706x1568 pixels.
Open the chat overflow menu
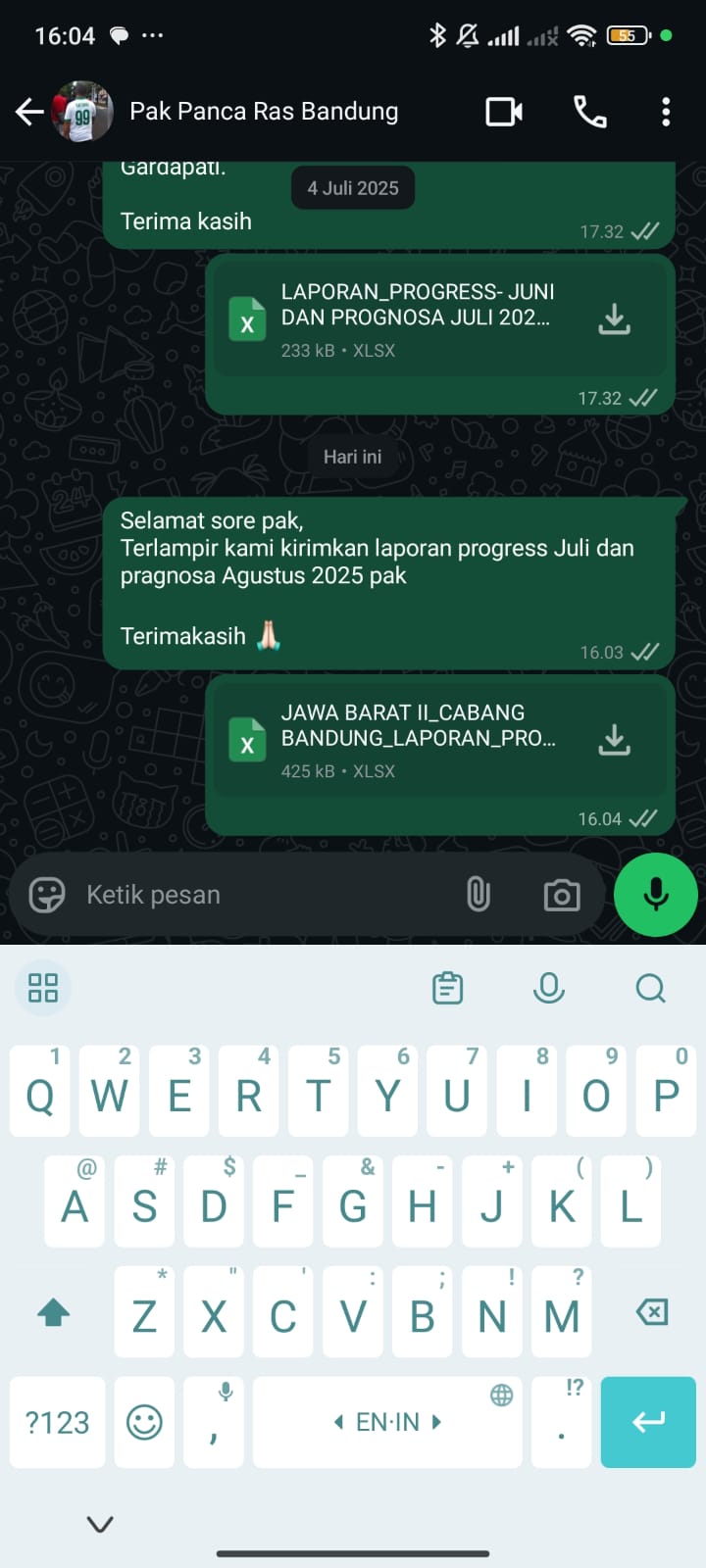click(x=666, y=112)
